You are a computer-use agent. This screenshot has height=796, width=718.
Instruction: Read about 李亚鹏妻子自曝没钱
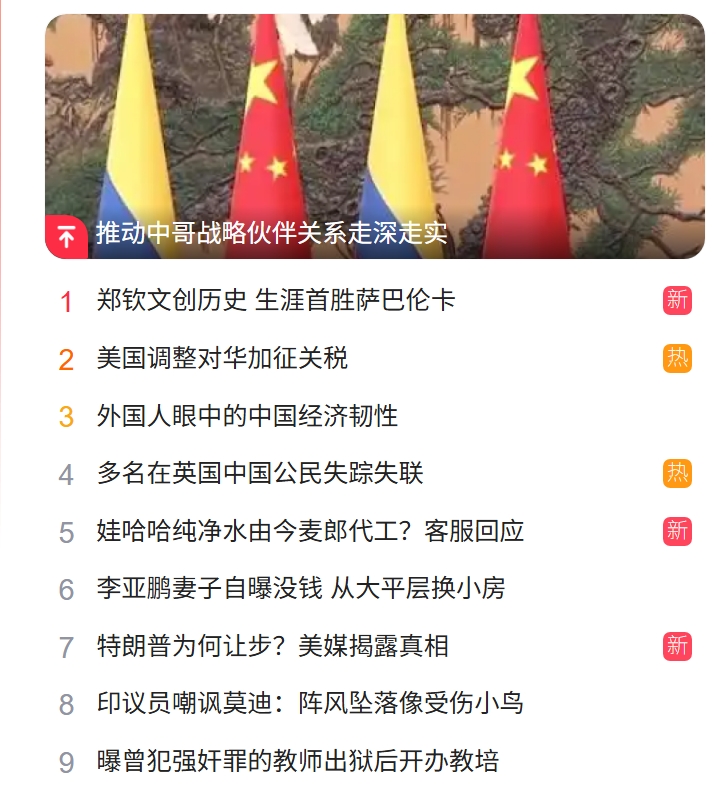300,589
